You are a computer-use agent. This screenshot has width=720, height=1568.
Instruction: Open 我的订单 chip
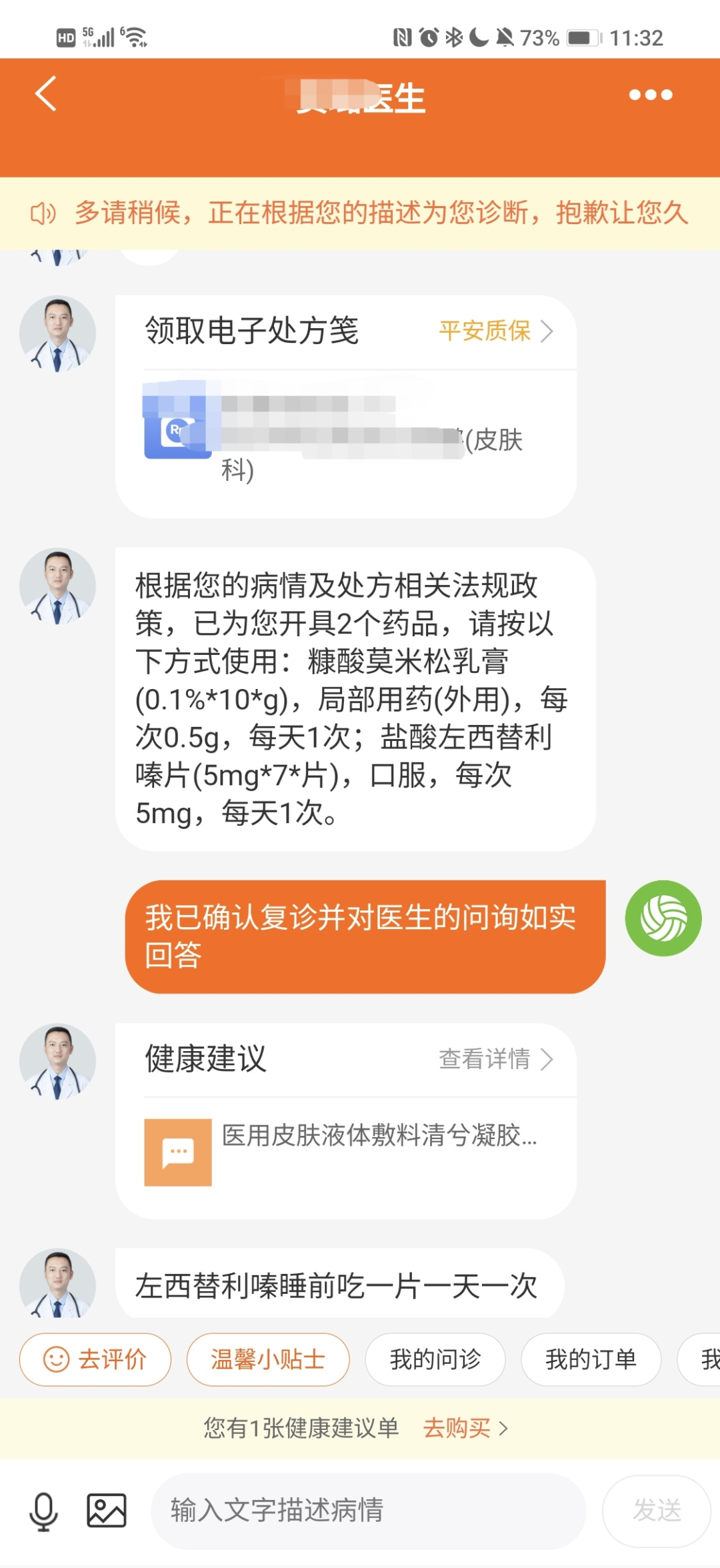(x=591, y=1359)
